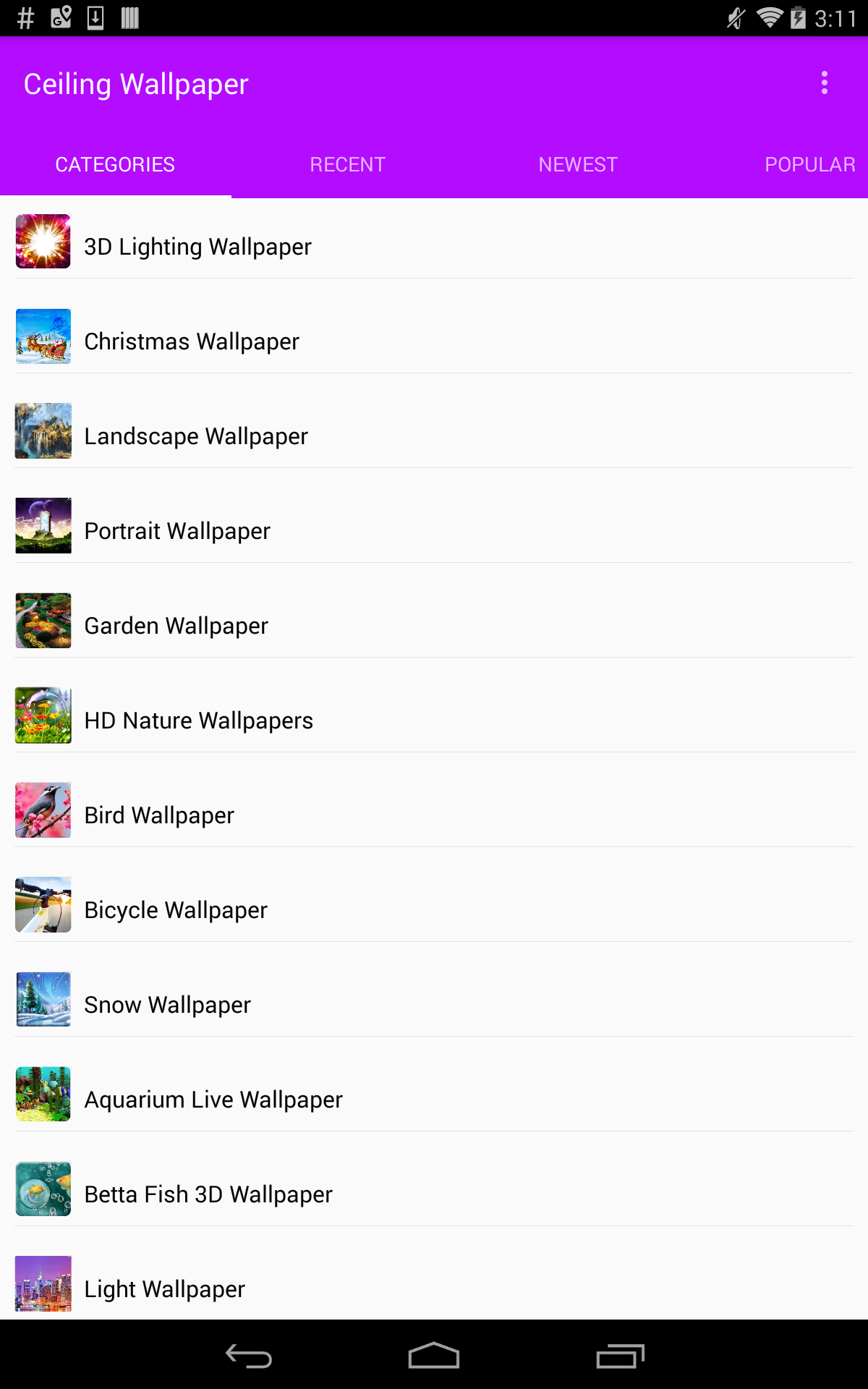868x1389 pixels.
Task: Switch to the Popular tab
Action: (x=809, y=165)
